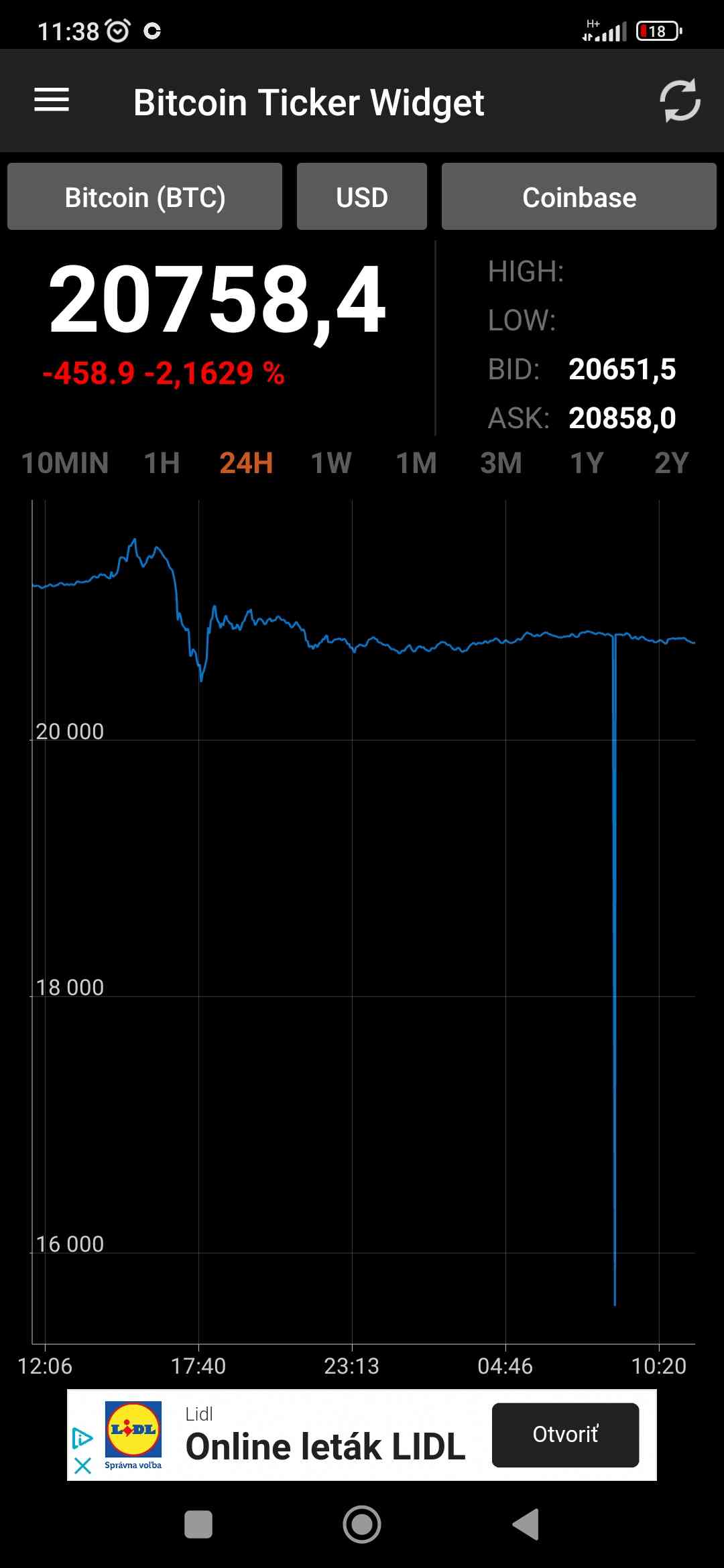The height and width of the screenshot is (1568, 724).
Task: Change the Bitcoin (BTC) coin selection
Action: coord(145,197)
